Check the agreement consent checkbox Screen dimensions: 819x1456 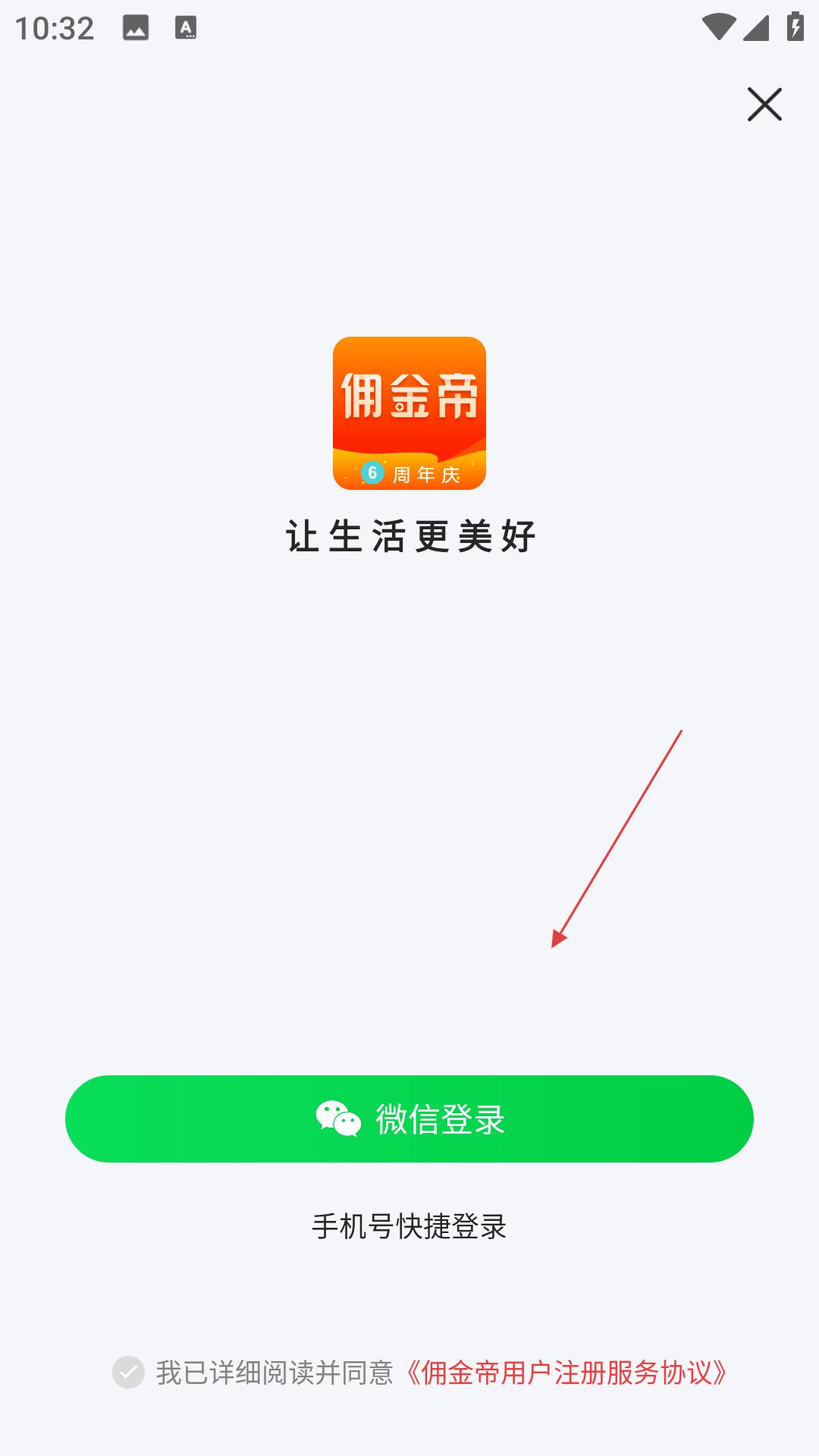tap(128, 1372)
